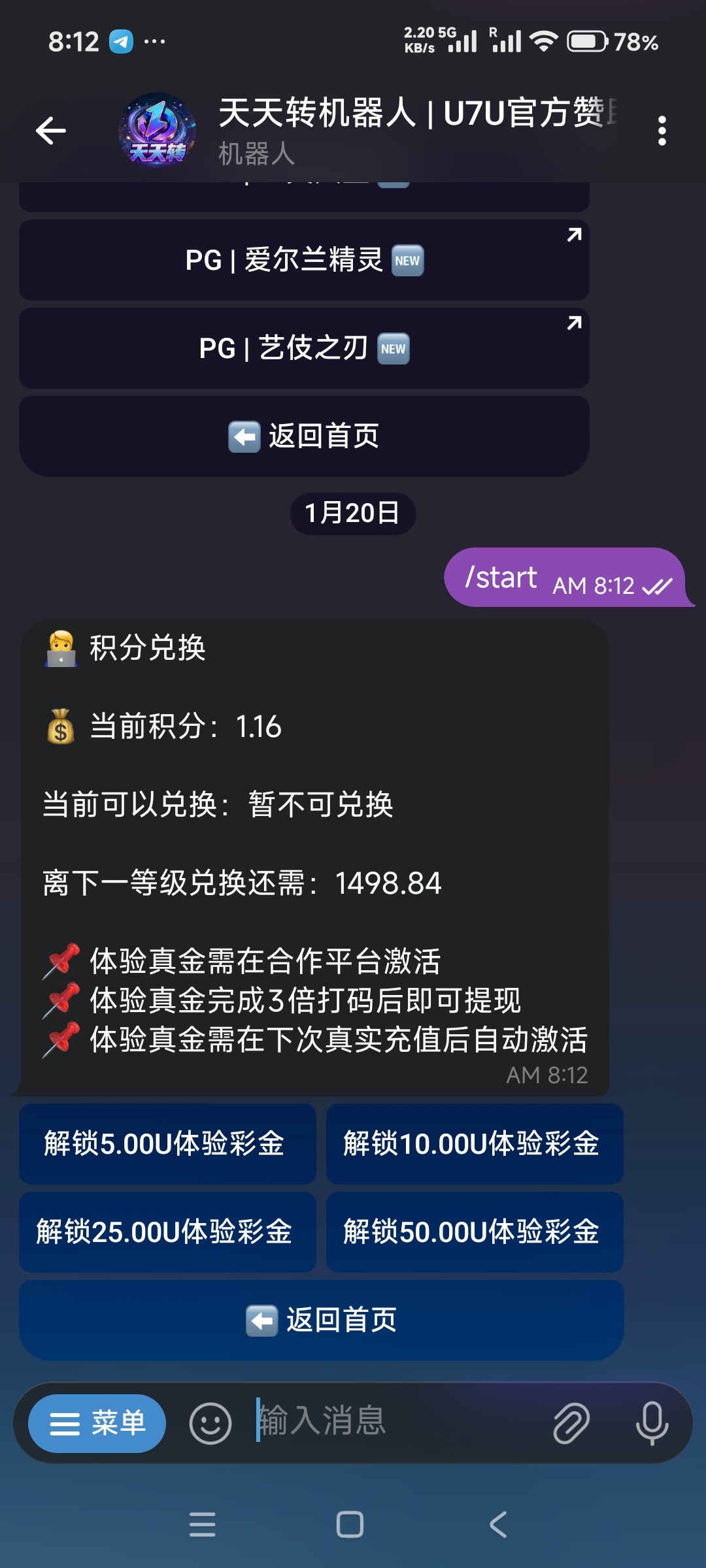Select 解锁5.00U体验彩金
Screen dimensions: 706x1568
[x=167, y=1143]
